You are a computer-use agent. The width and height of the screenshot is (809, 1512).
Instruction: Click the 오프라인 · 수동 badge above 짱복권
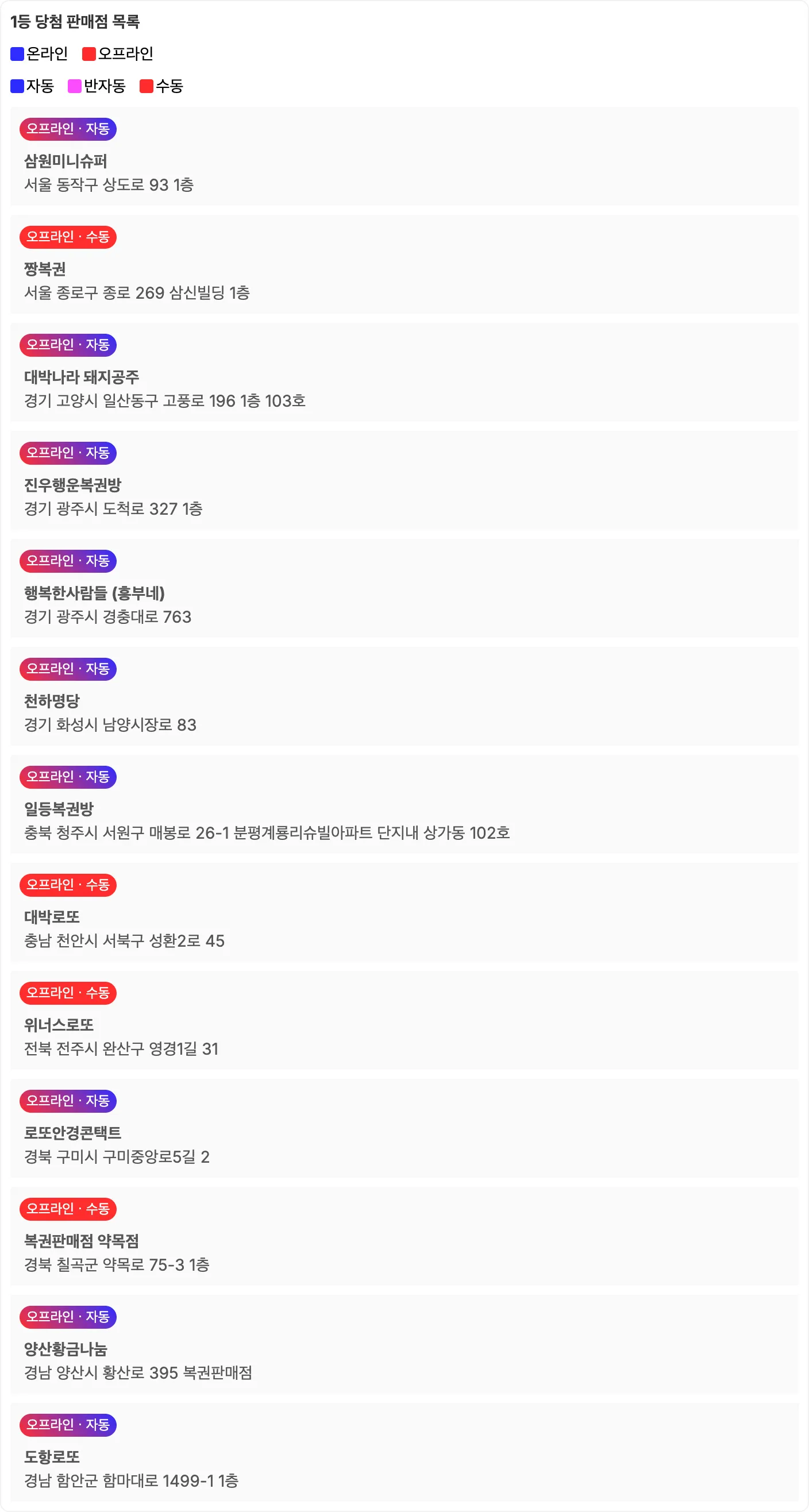pyautogui.click(x=68, y=237)
